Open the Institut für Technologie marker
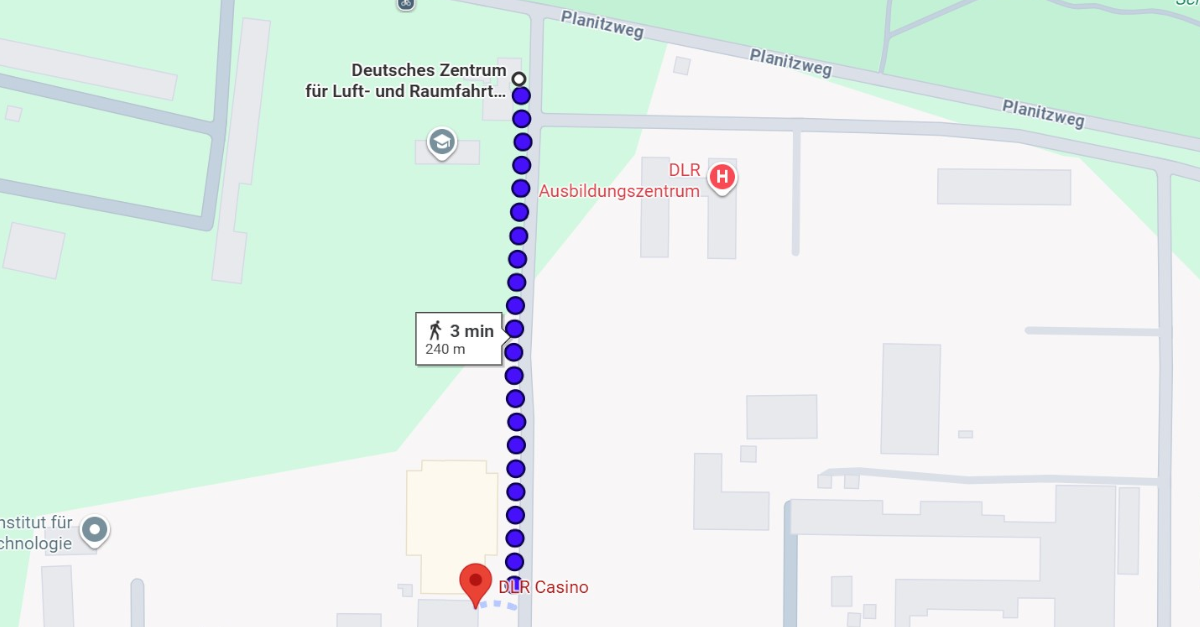Viewport: 1200px width, 627px height. 95,527
